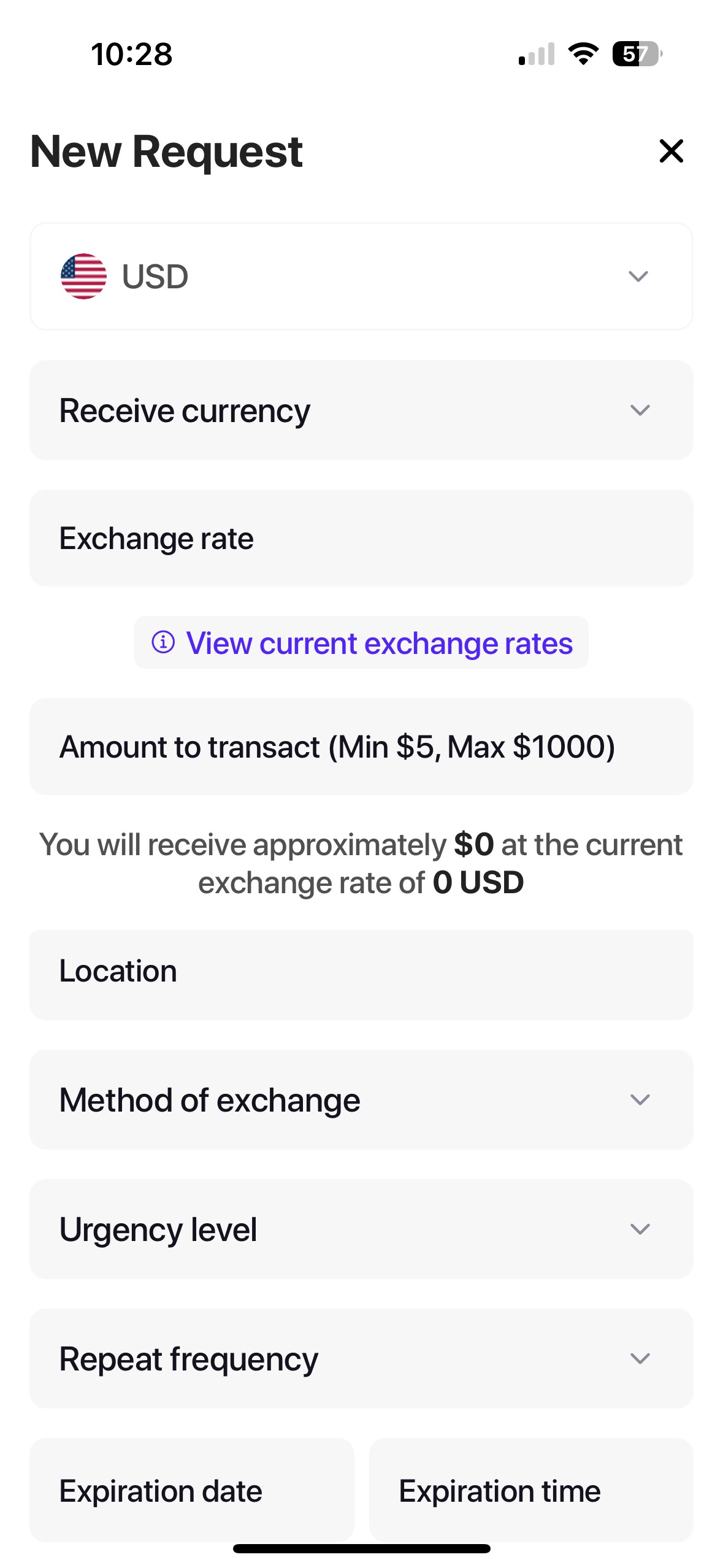Click the US flag currency icon

84,276
